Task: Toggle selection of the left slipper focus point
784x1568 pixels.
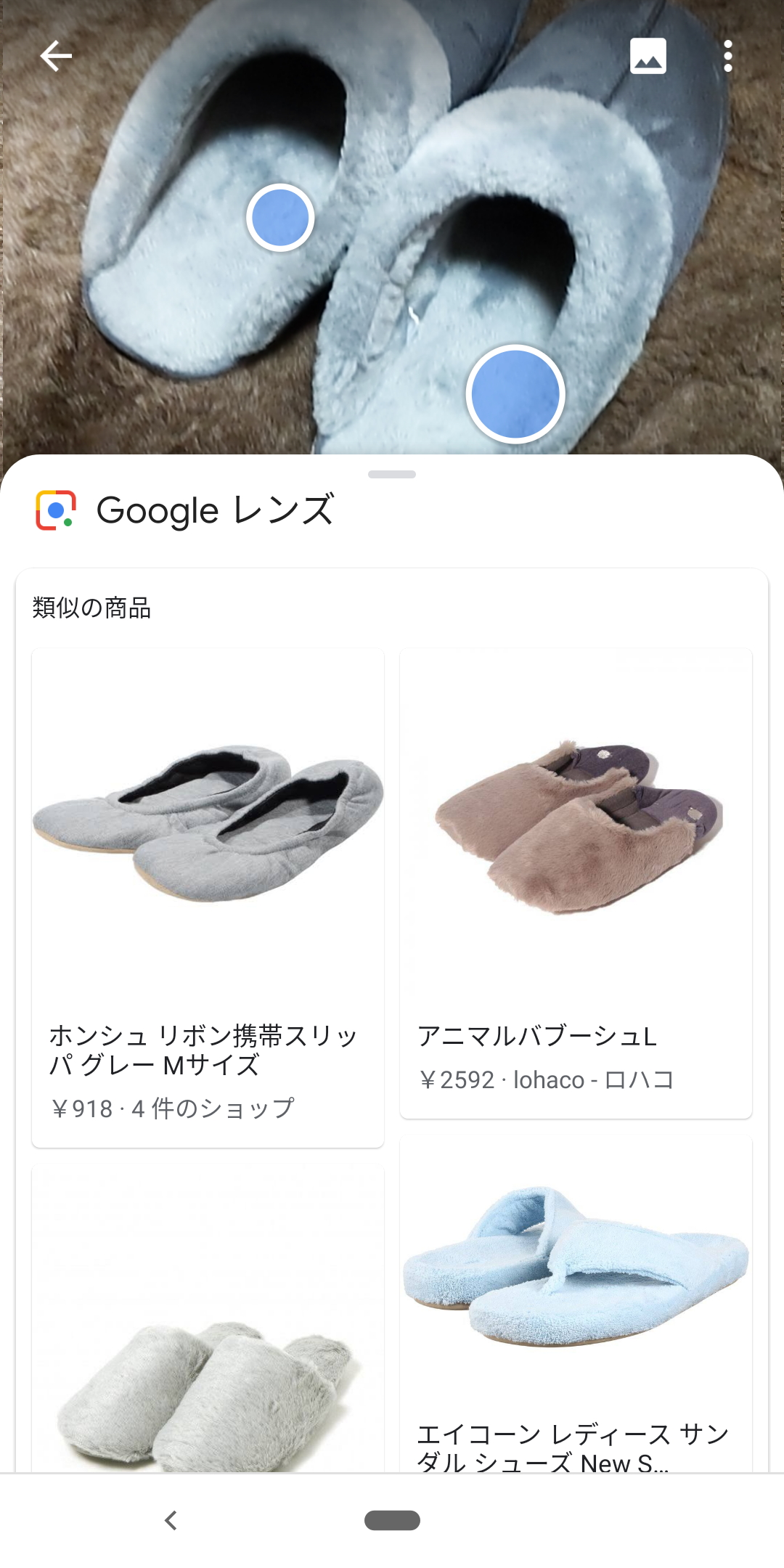Action: [280, 216]
